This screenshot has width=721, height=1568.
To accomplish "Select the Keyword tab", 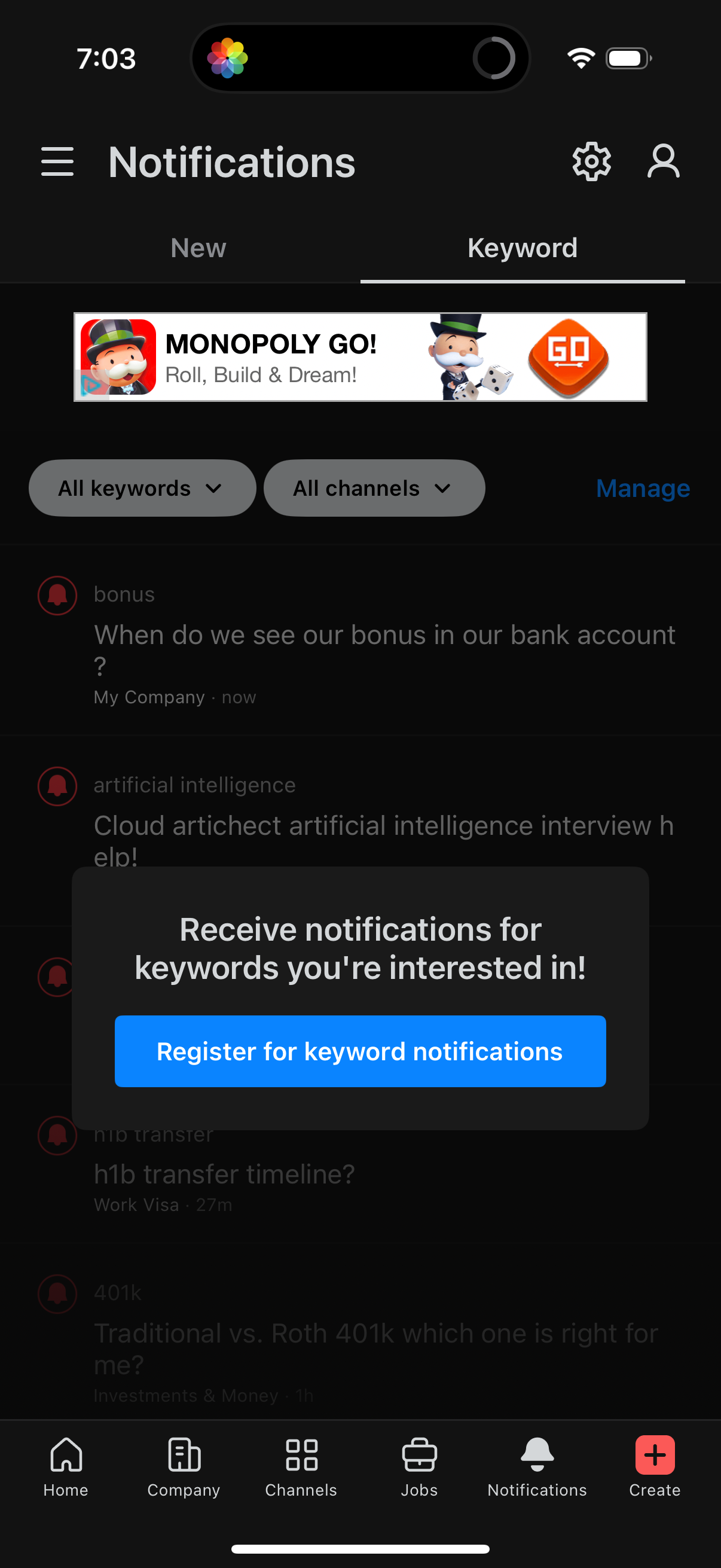I will 522,248.
